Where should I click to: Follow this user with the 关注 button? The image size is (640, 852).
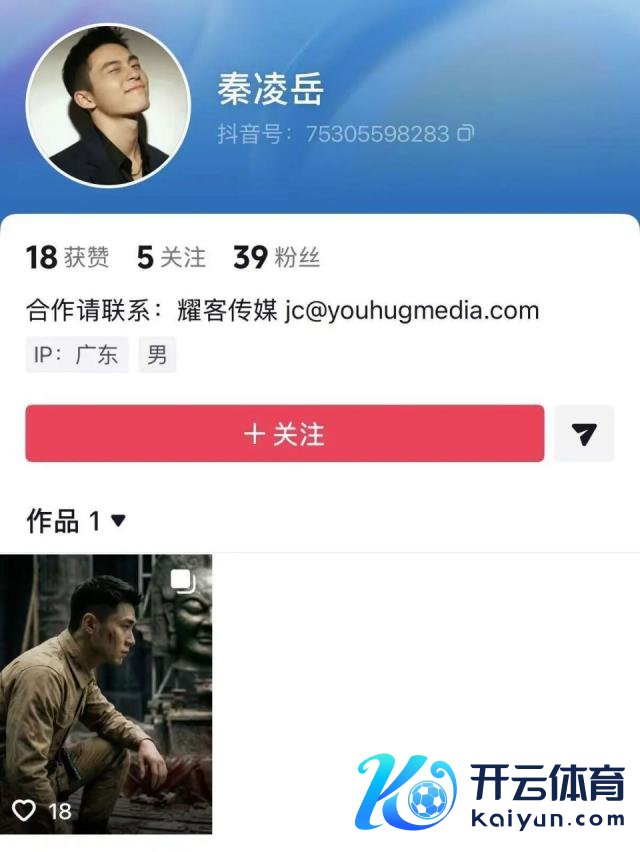[x=285, y=434]
